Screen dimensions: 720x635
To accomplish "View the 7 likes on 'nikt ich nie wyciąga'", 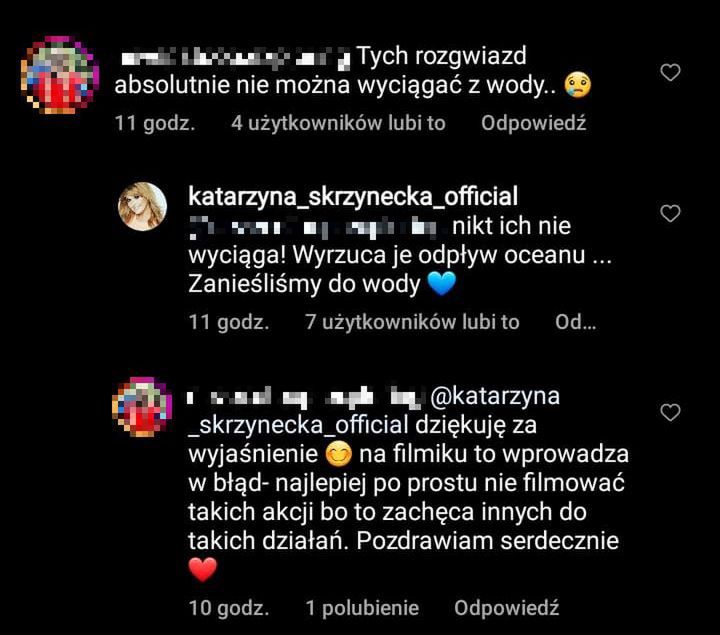I will pos(412,322).
